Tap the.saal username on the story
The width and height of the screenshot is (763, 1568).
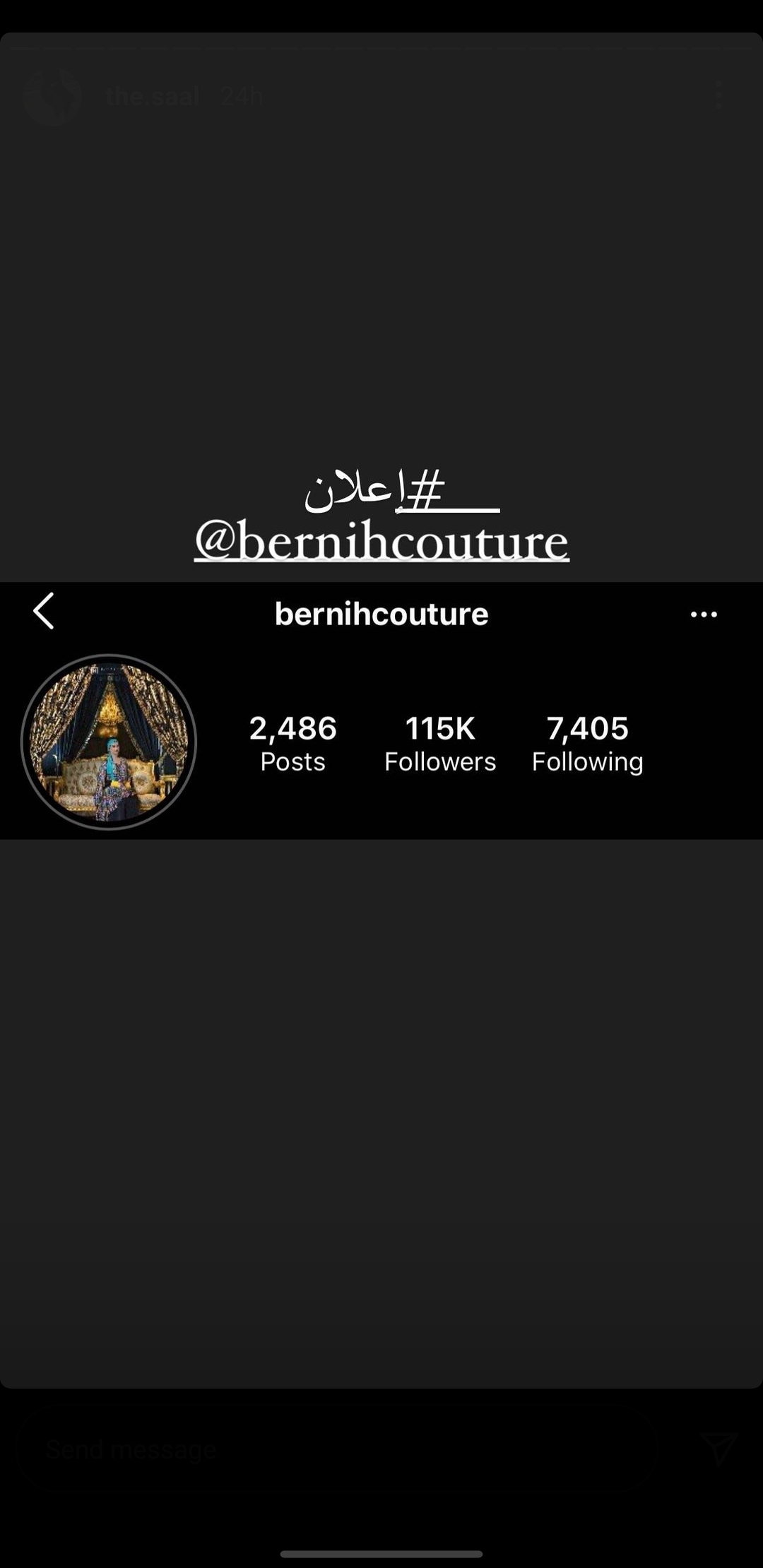153,96
